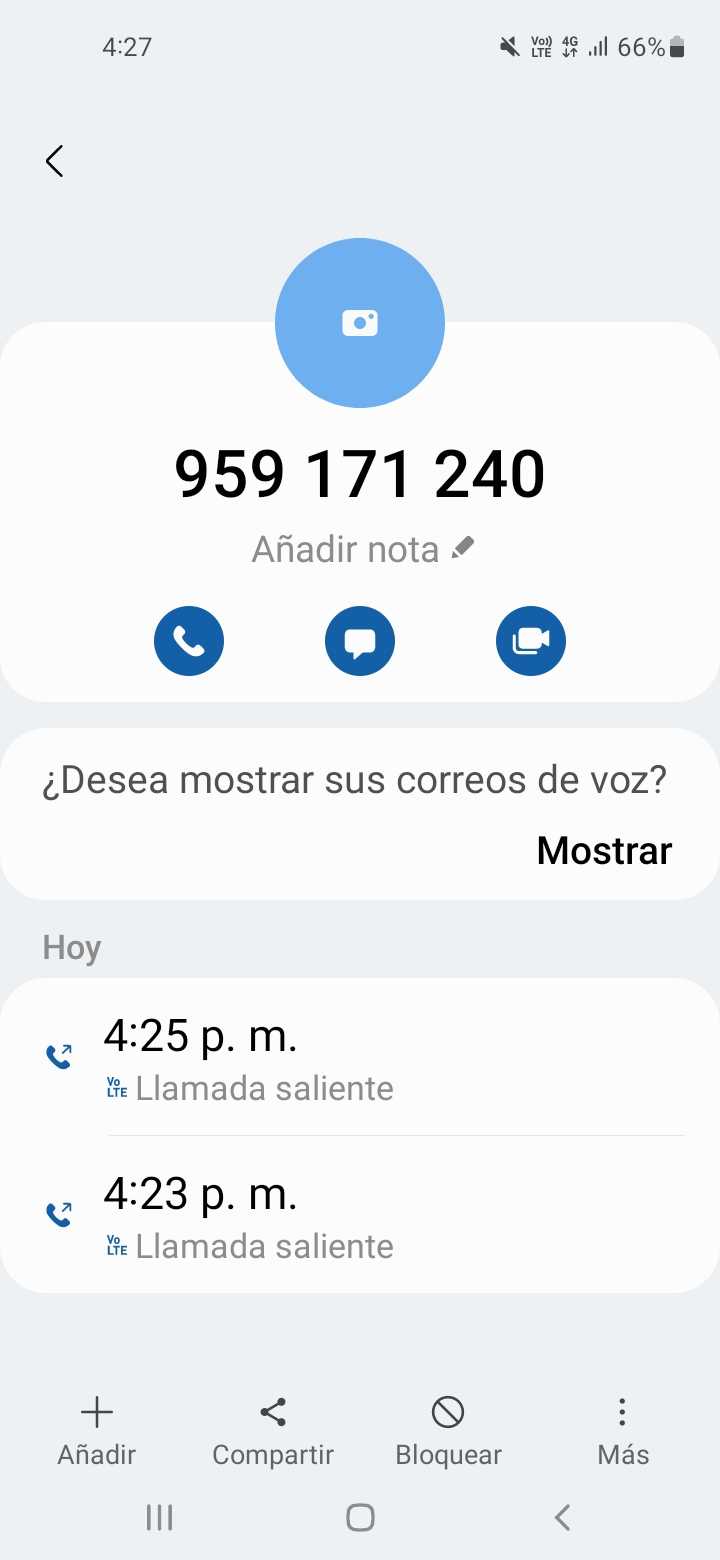The height and width of the screenshot is (1560, 720).
Task: Go to the system home screen
Action: [360, 1517]
